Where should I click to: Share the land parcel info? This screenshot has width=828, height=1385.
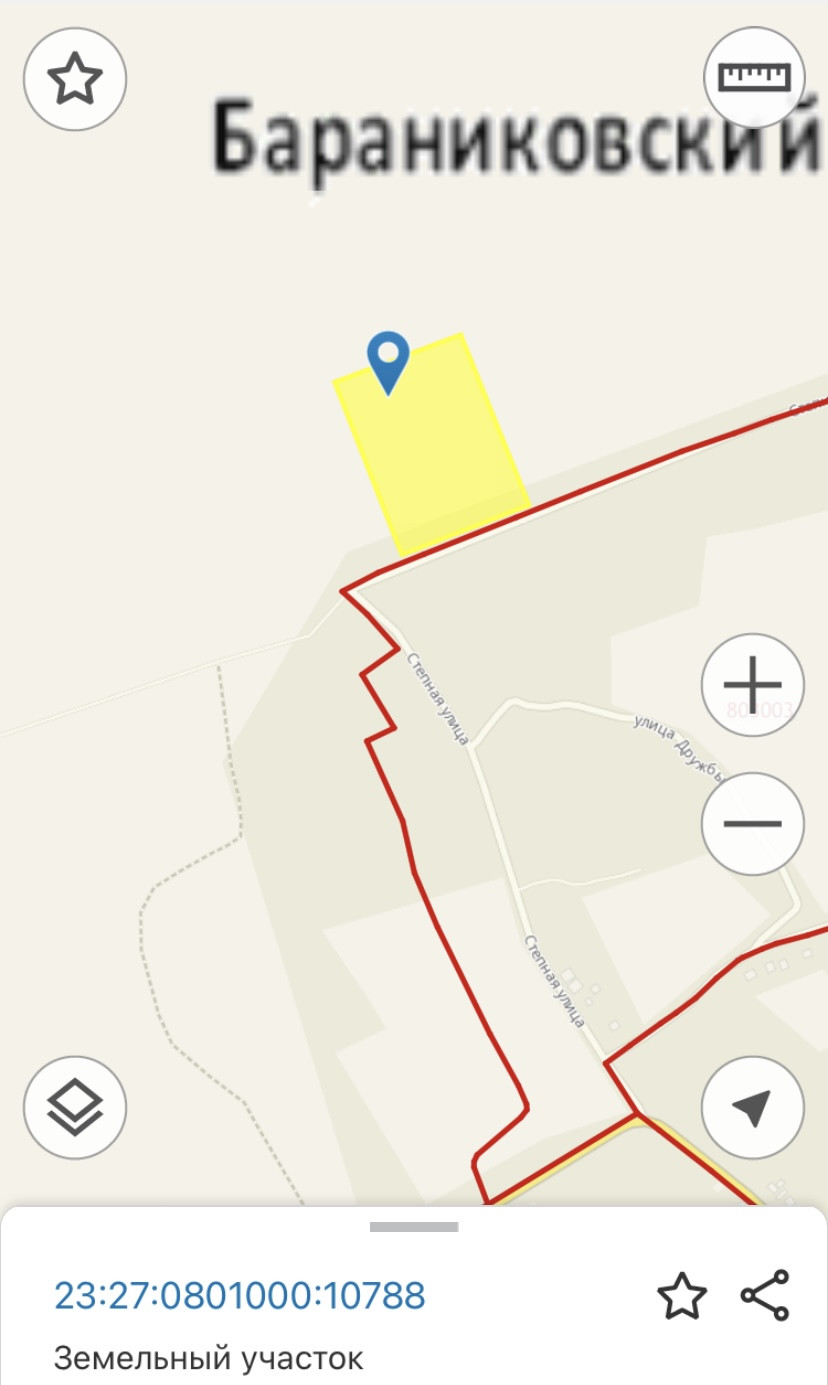coord(765,1295)
